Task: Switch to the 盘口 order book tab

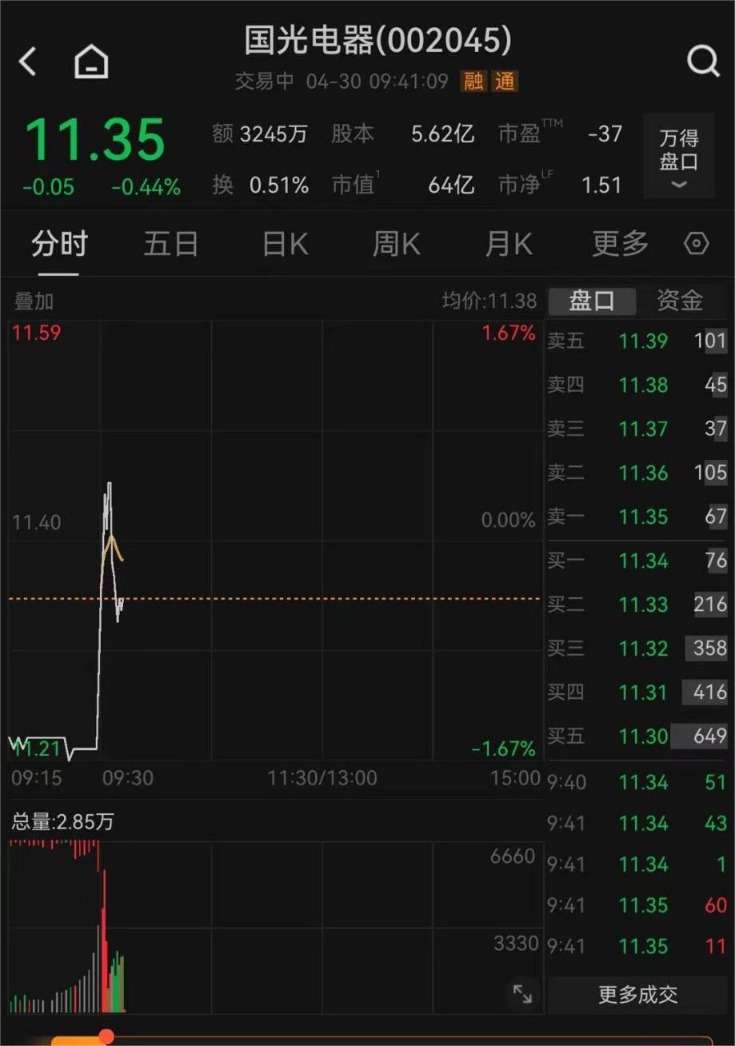Action: click(594, 300)
